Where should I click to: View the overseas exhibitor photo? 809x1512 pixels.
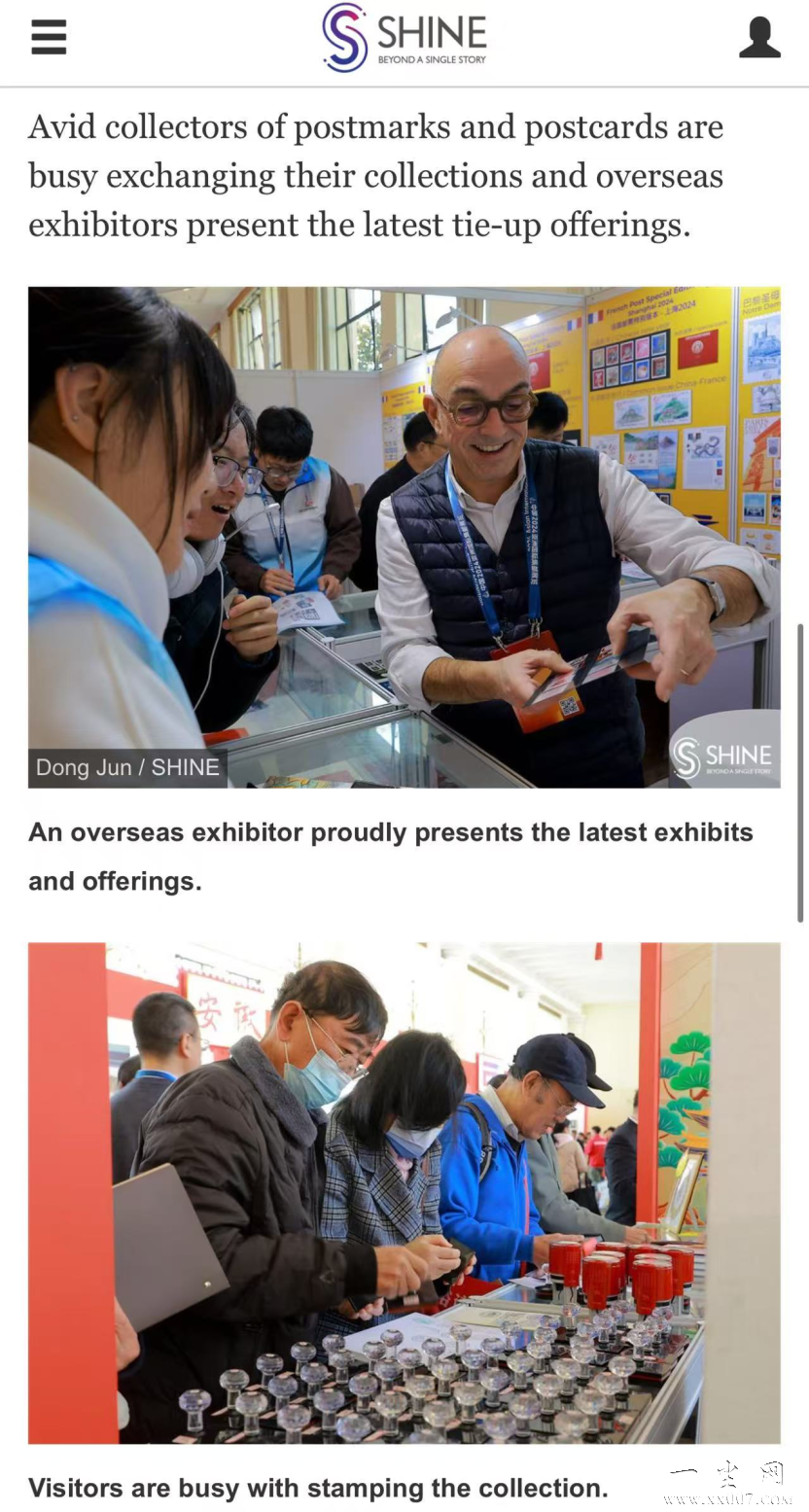click(x=404, y=537)
